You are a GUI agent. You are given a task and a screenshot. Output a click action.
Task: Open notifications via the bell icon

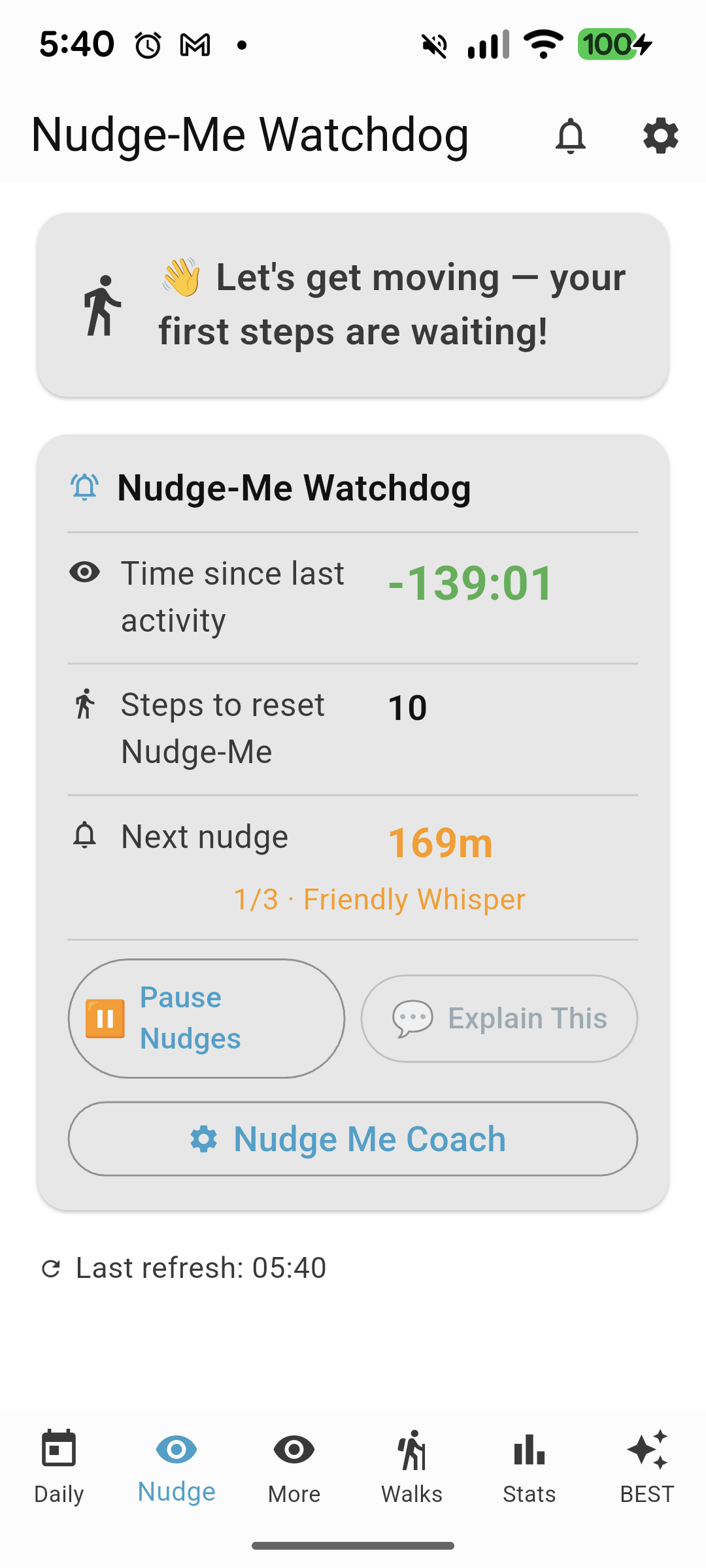(570, 136)
